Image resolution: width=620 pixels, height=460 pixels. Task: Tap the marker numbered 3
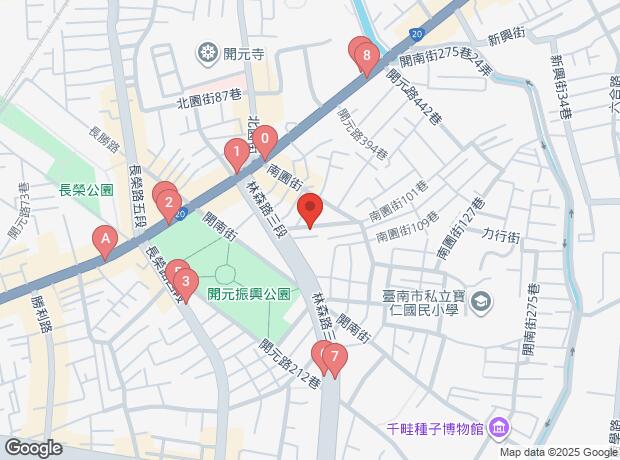click(185, 282)
